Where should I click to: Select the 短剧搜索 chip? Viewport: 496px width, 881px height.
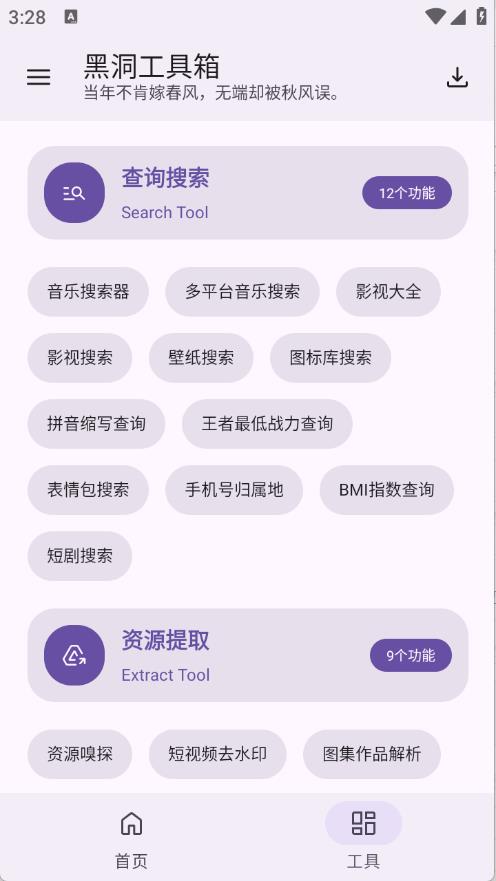(80, 556)
